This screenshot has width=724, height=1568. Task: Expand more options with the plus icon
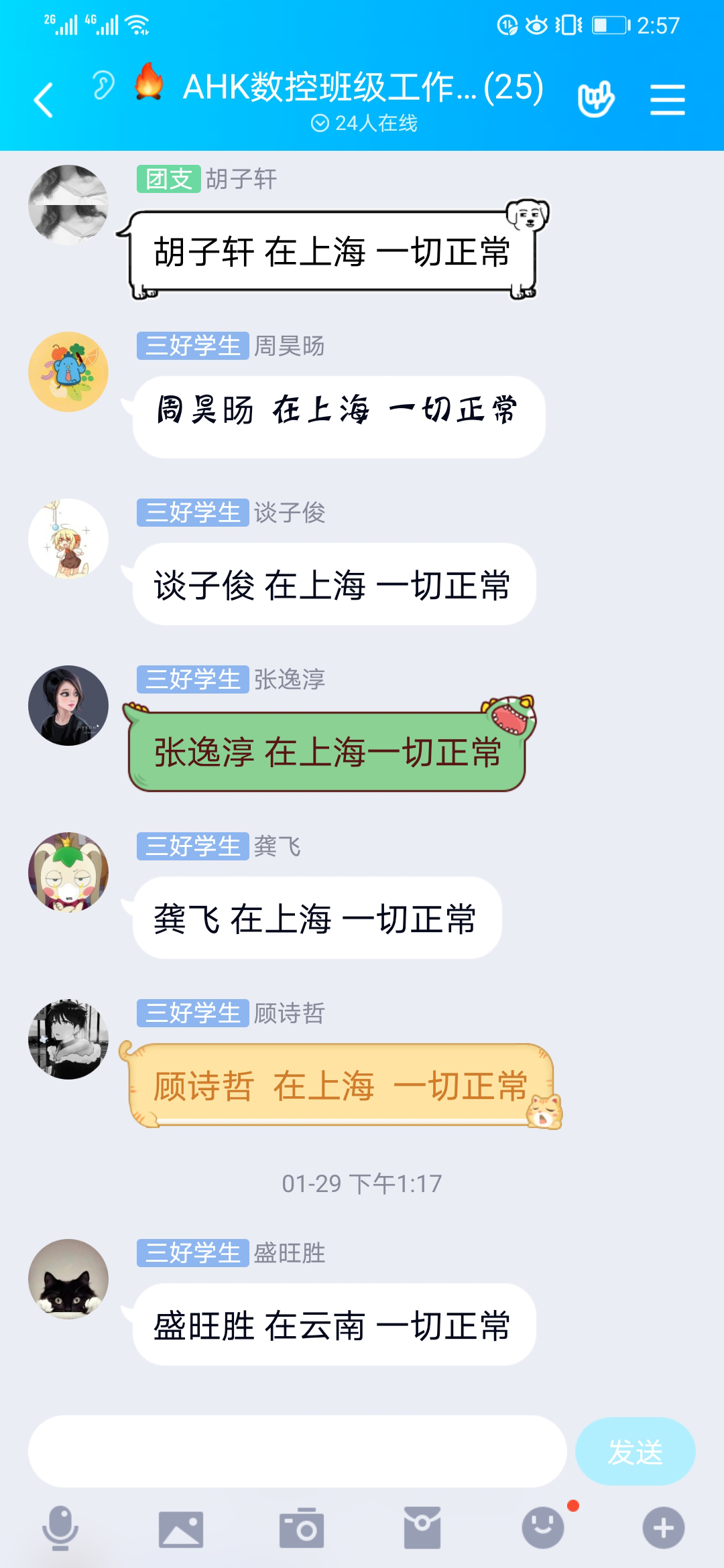tap(663, 1528)
